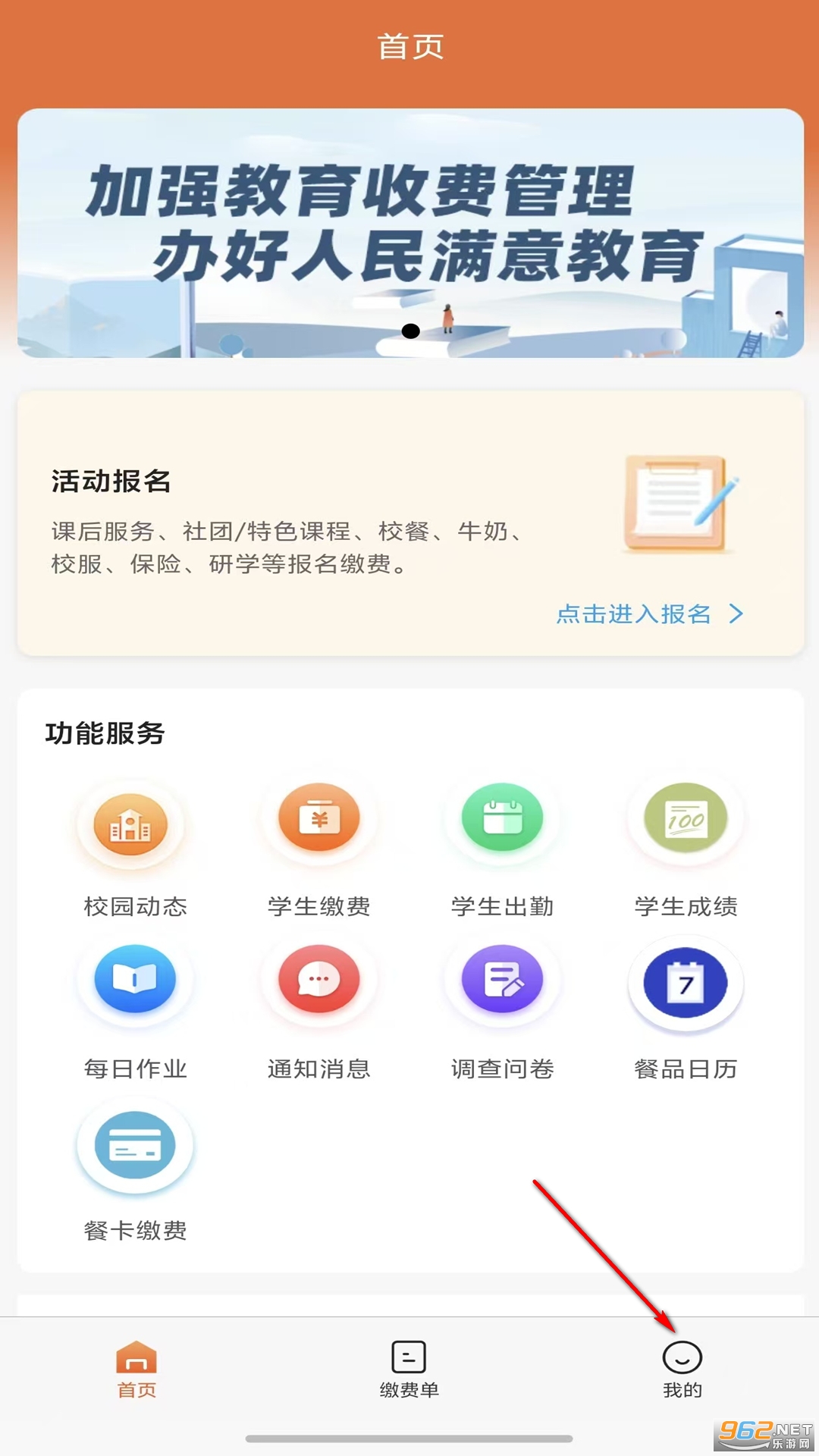Select the 餐卡缴费 meal card icon
Viewport: 819px width, 1456px height.
click(x=134, y=1147)
